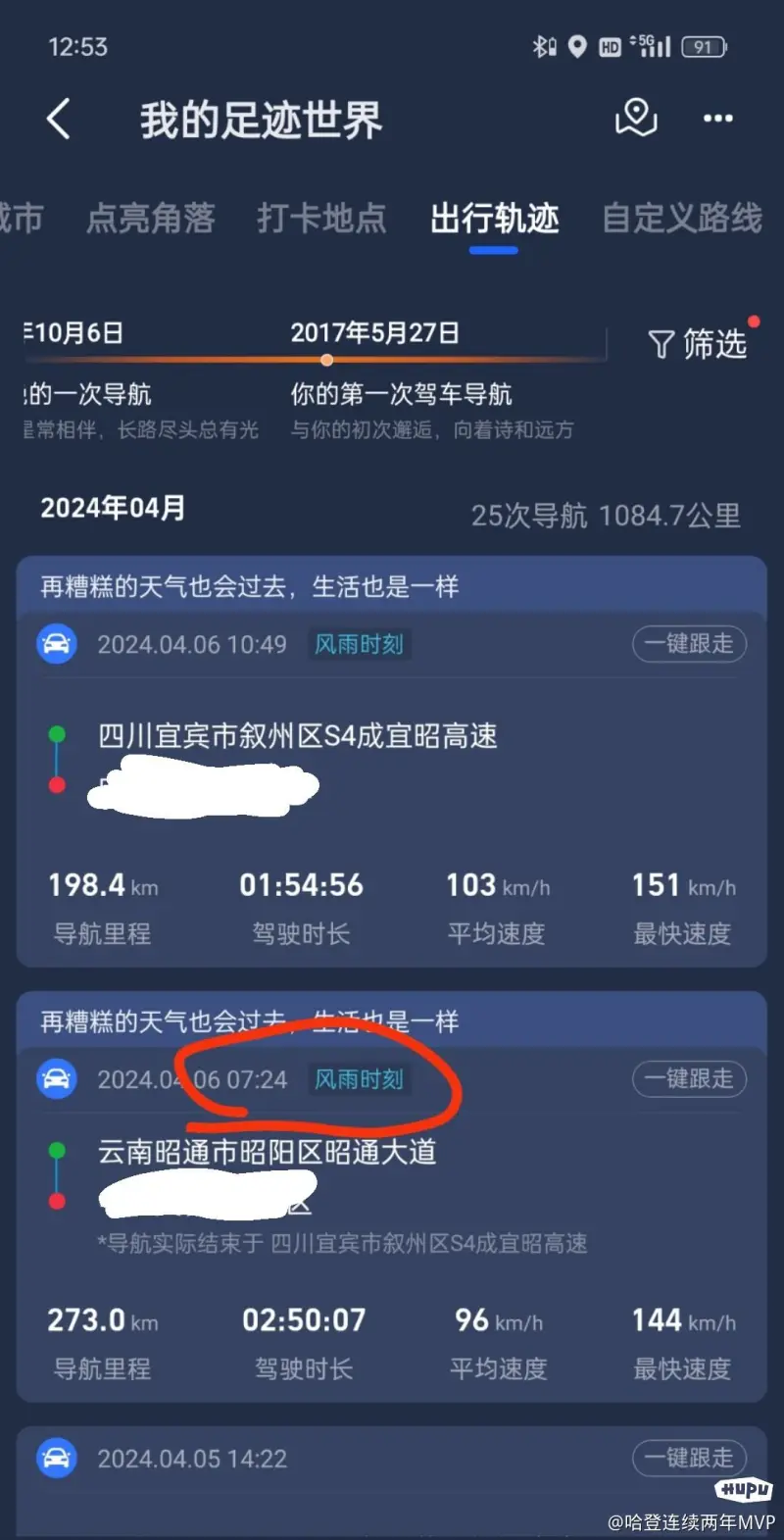Open the map location icon

(635, 119)
